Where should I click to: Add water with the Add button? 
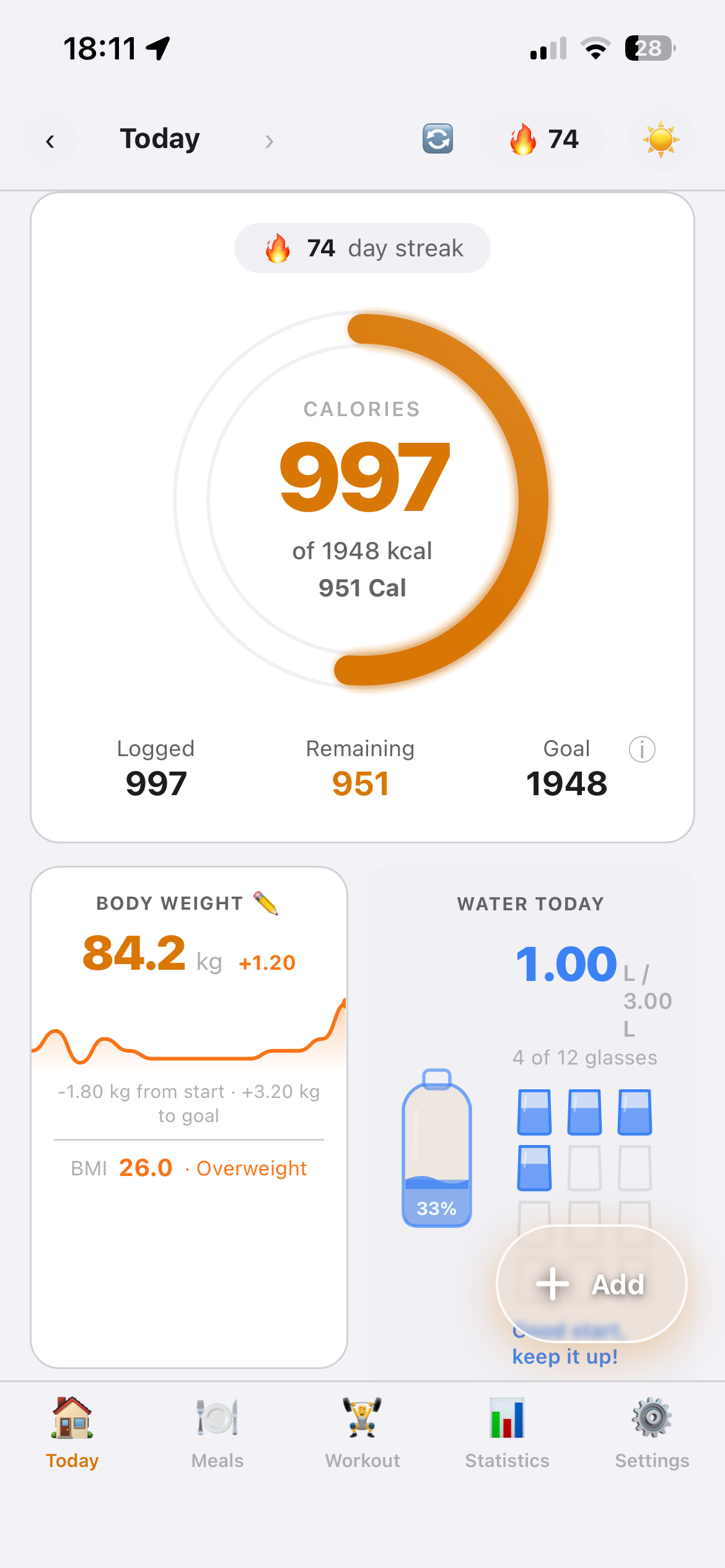tap(592, 1284)
